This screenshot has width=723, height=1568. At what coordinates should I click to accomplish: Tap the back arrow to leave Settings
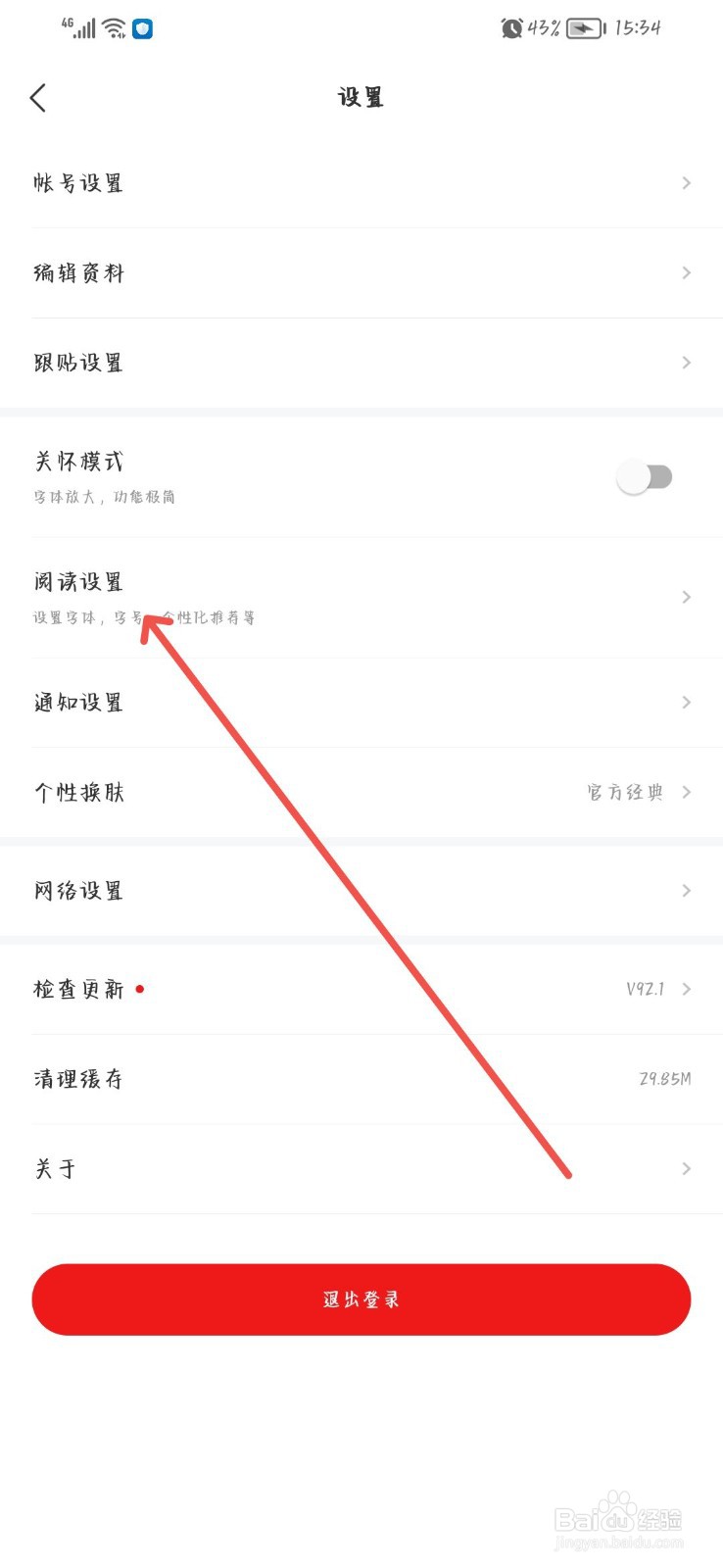pos(37,98)
